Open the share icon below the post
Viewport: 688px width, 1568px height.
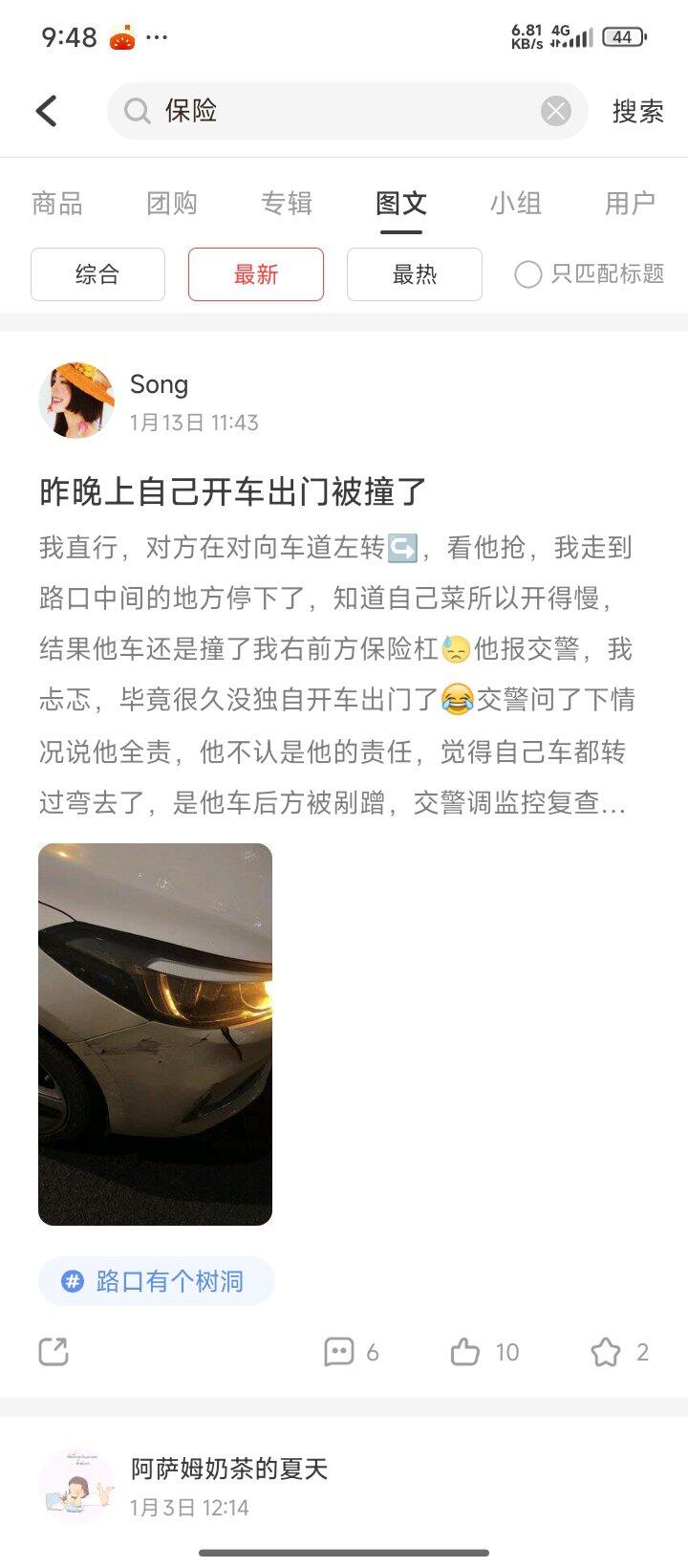tap(54, 1352)
